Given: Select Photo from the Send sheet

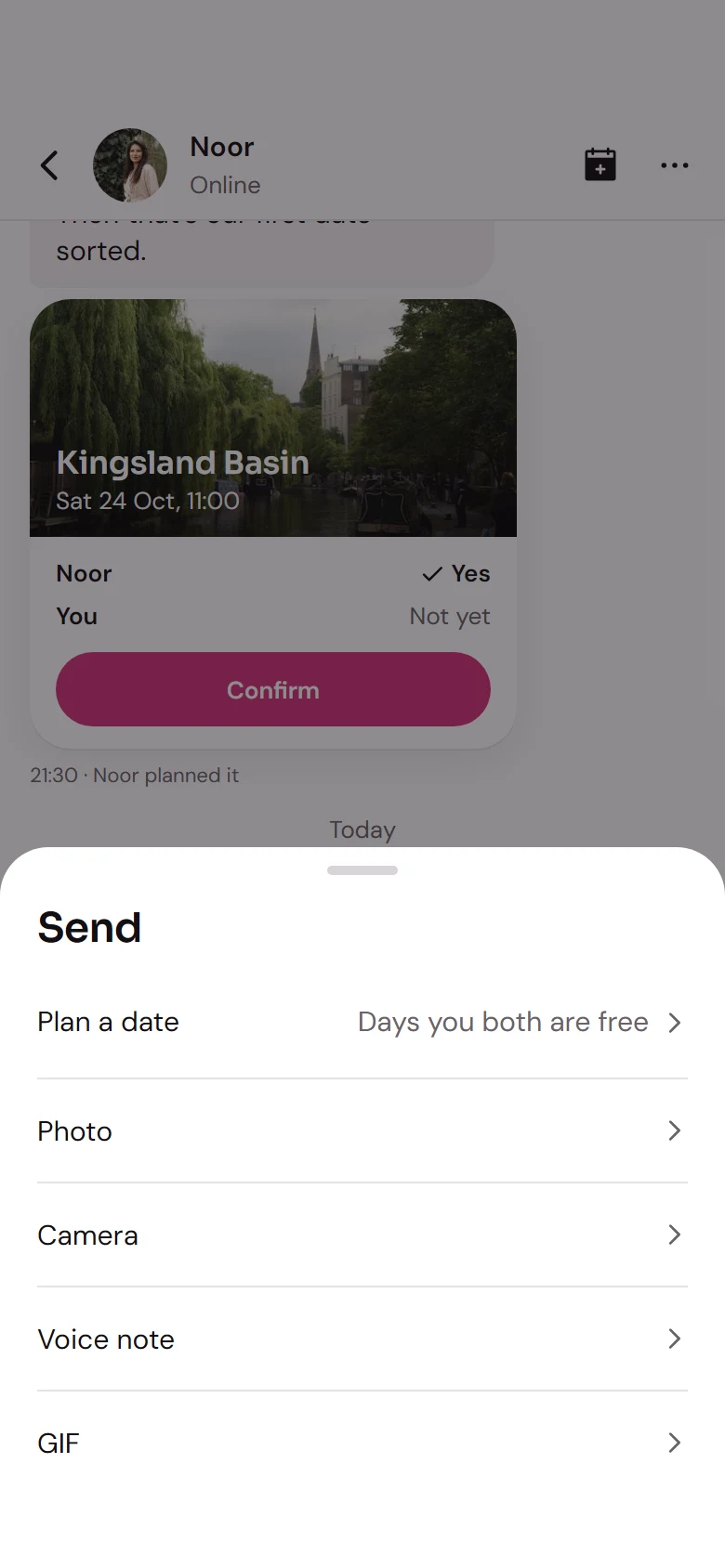Looking at the screenshot, I should [362, 1130].
